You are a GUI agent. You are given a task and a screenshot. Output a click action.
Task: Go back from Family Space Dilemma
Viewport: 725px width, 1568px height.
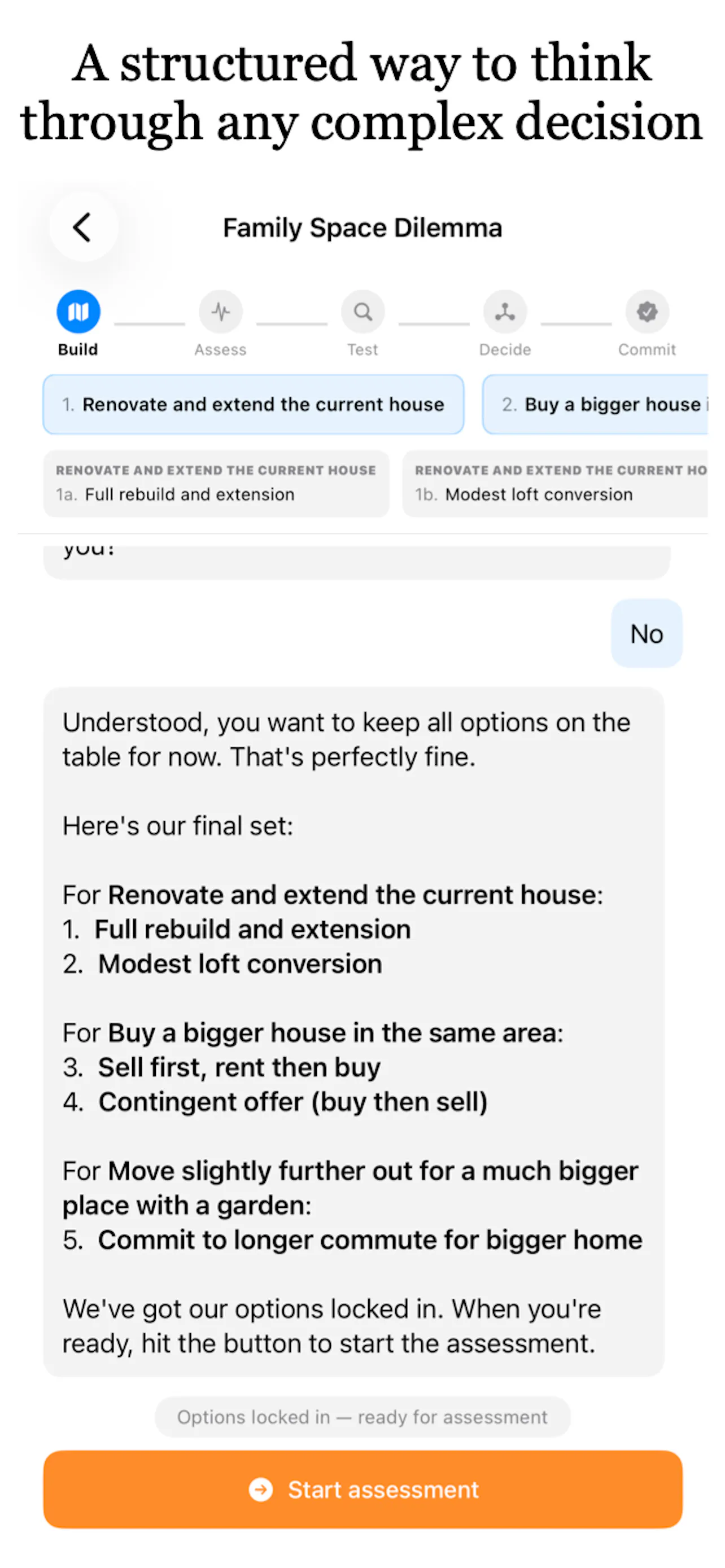pyautogui.click(x=83, y=227)
